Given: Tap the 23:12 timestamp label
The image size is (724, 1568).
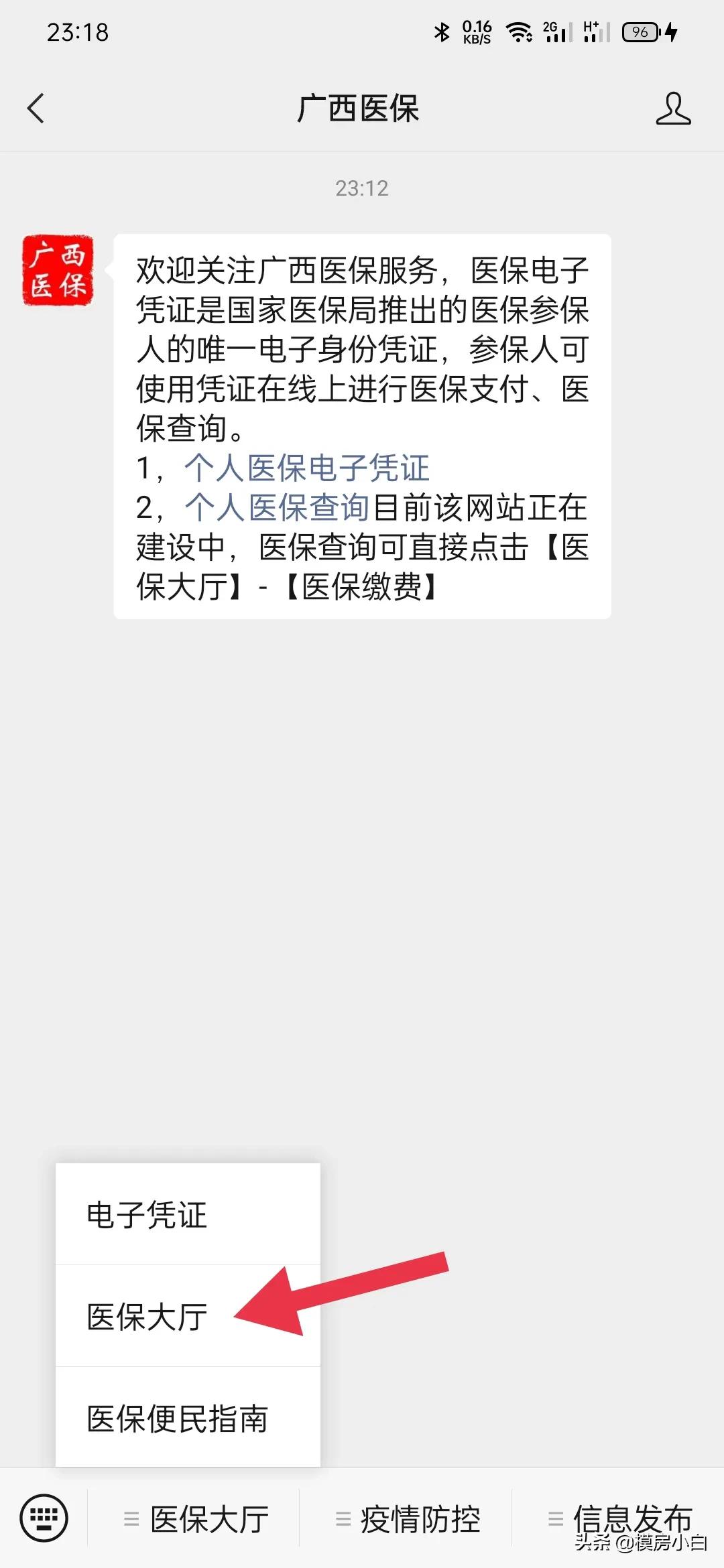Looking at the screenshot, I should tap(362, 188).
